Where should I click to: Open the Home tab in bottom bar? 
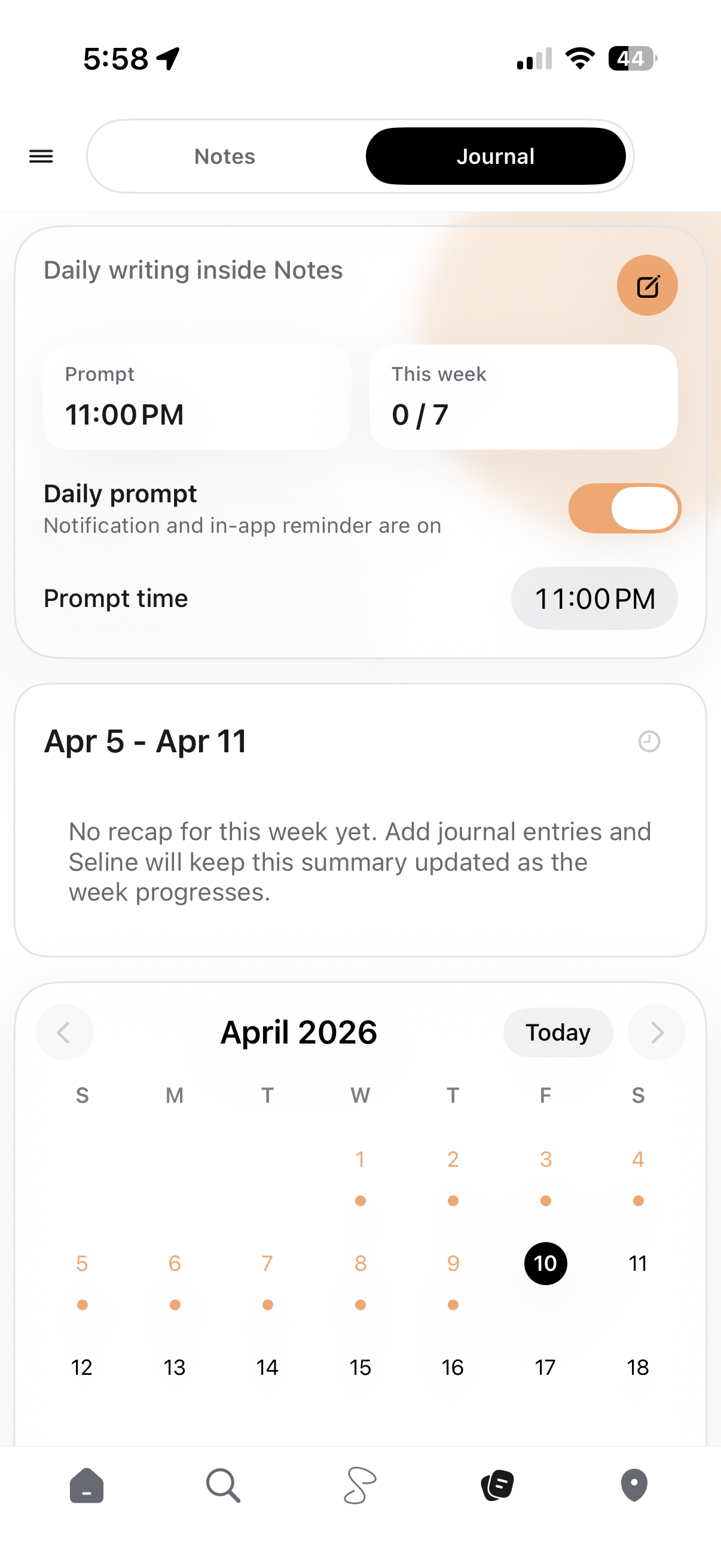click(87, 1486)
